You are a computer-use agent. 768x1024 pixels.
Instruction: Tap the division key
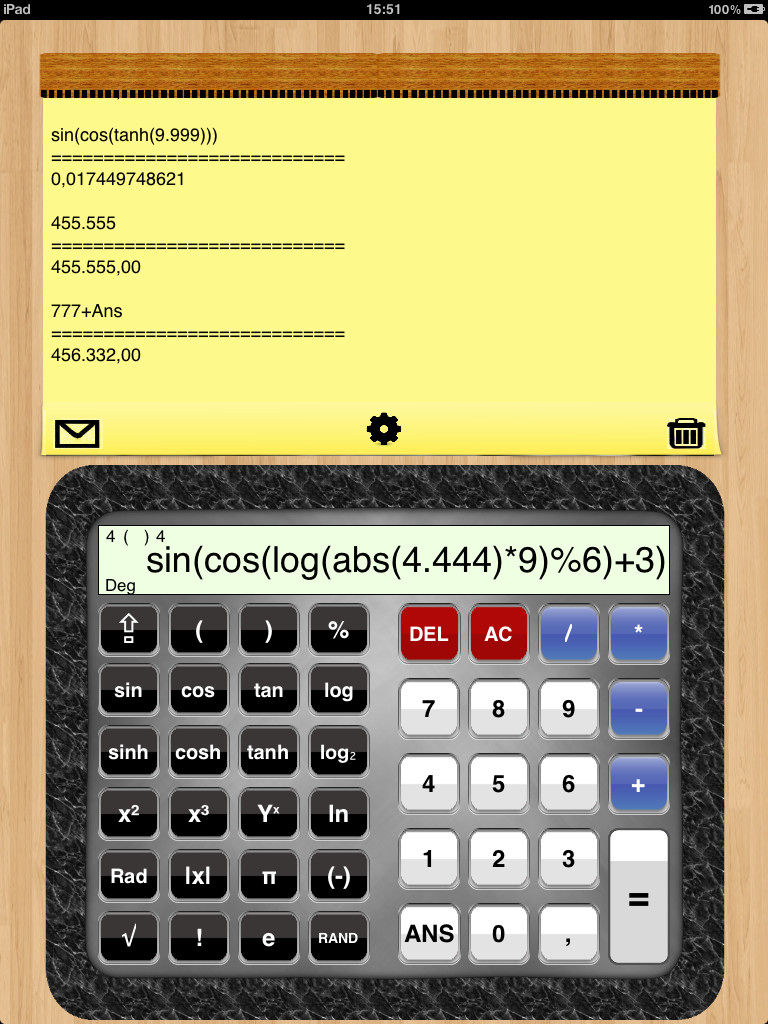pyautogui.click(x=568, y=634)
